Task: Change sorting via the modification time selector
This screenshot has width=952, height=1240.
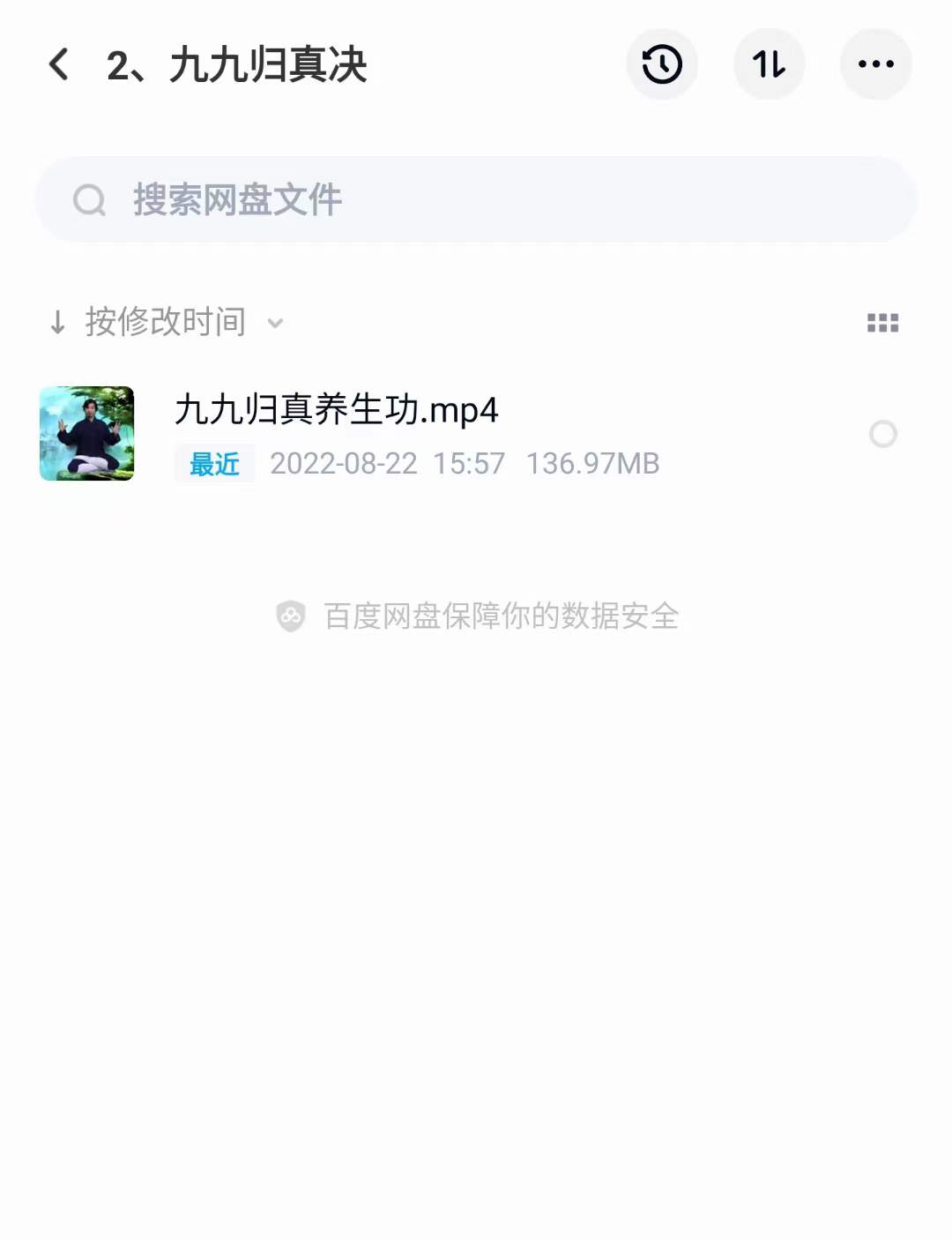Action: tap(164, 323)
